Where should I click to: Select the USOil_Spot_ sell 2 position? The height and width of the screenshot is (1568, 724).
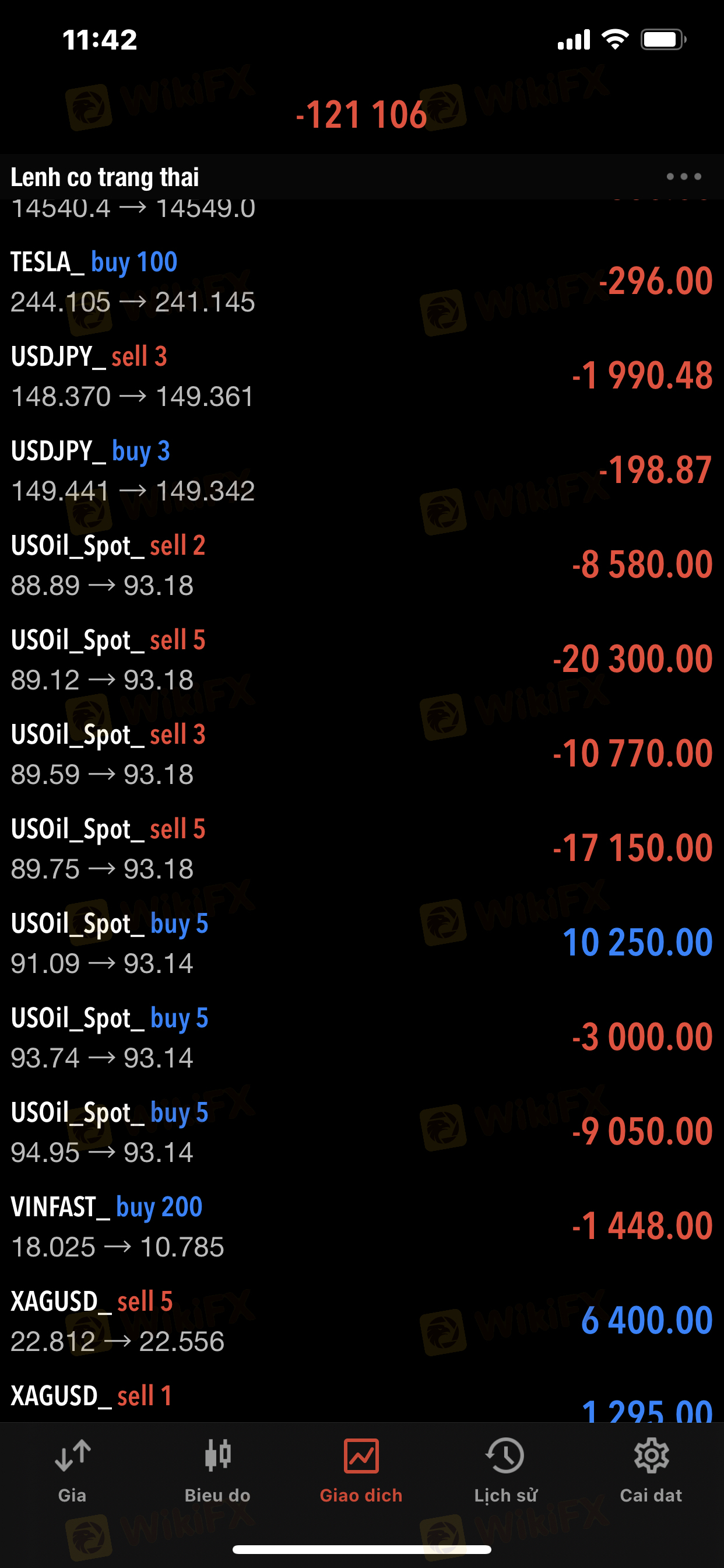(x=362, y=565)
